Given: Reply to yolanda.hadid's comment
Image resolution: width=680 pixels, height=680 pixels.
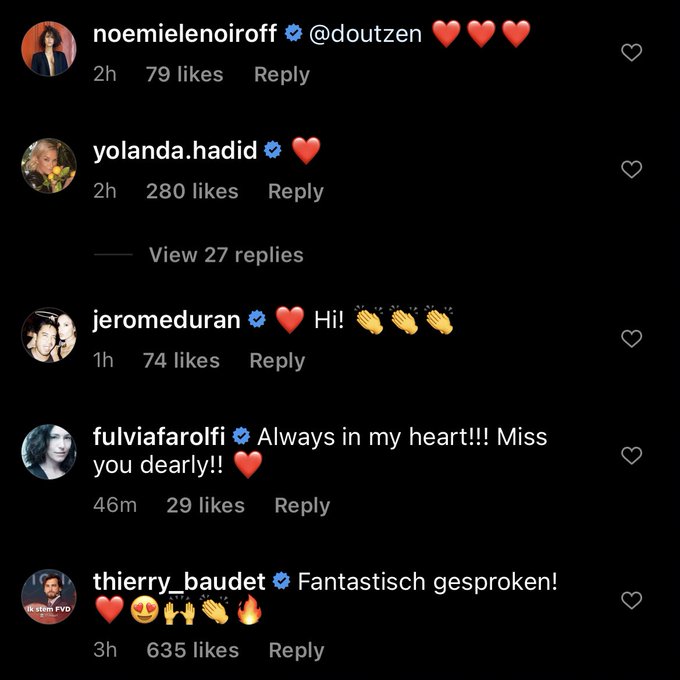Looking at the screenshot, I should (295, 191).
